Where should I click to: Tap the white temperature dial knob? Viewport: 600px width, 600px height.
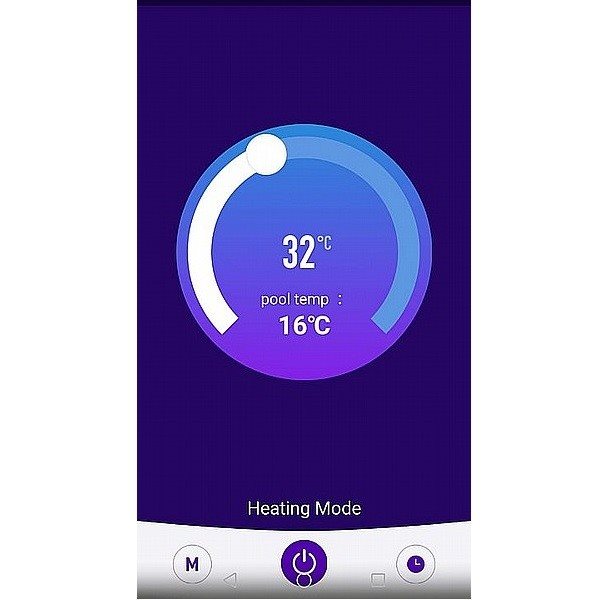click(x=266, y=153)
